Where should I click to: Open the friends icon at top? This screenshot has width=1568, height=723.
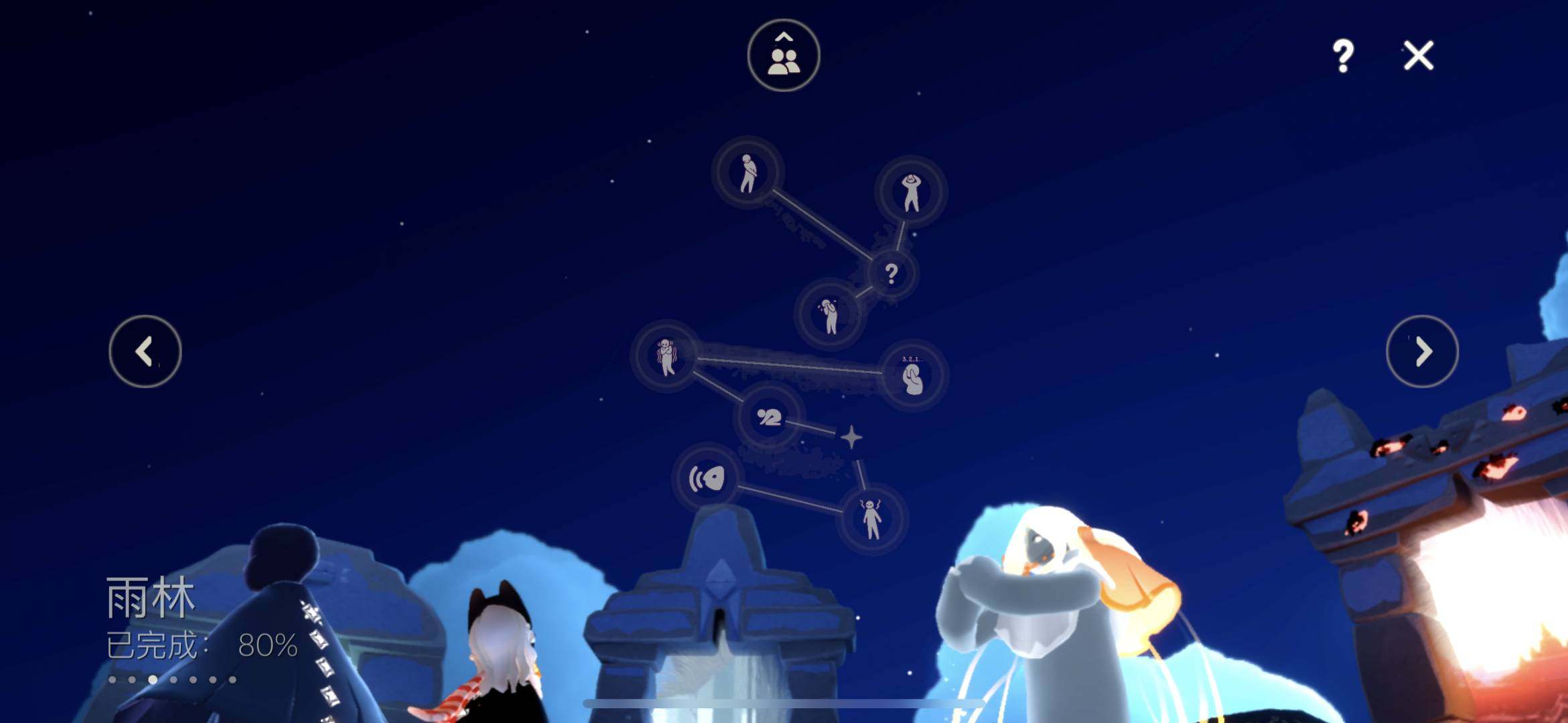point(783,56)
